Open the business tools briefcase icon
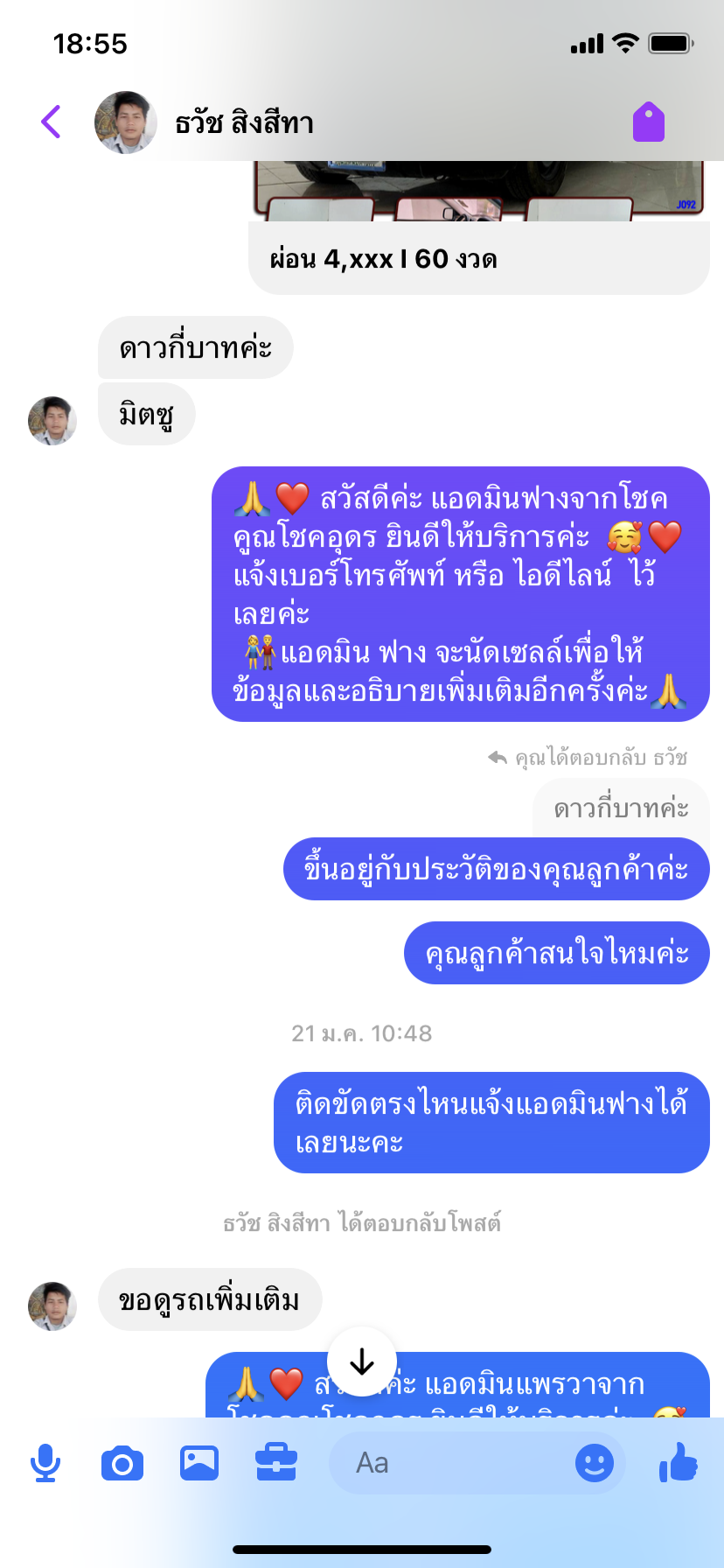The image size is (724, 1568). pyautogui.click(x=276, y=1463)
